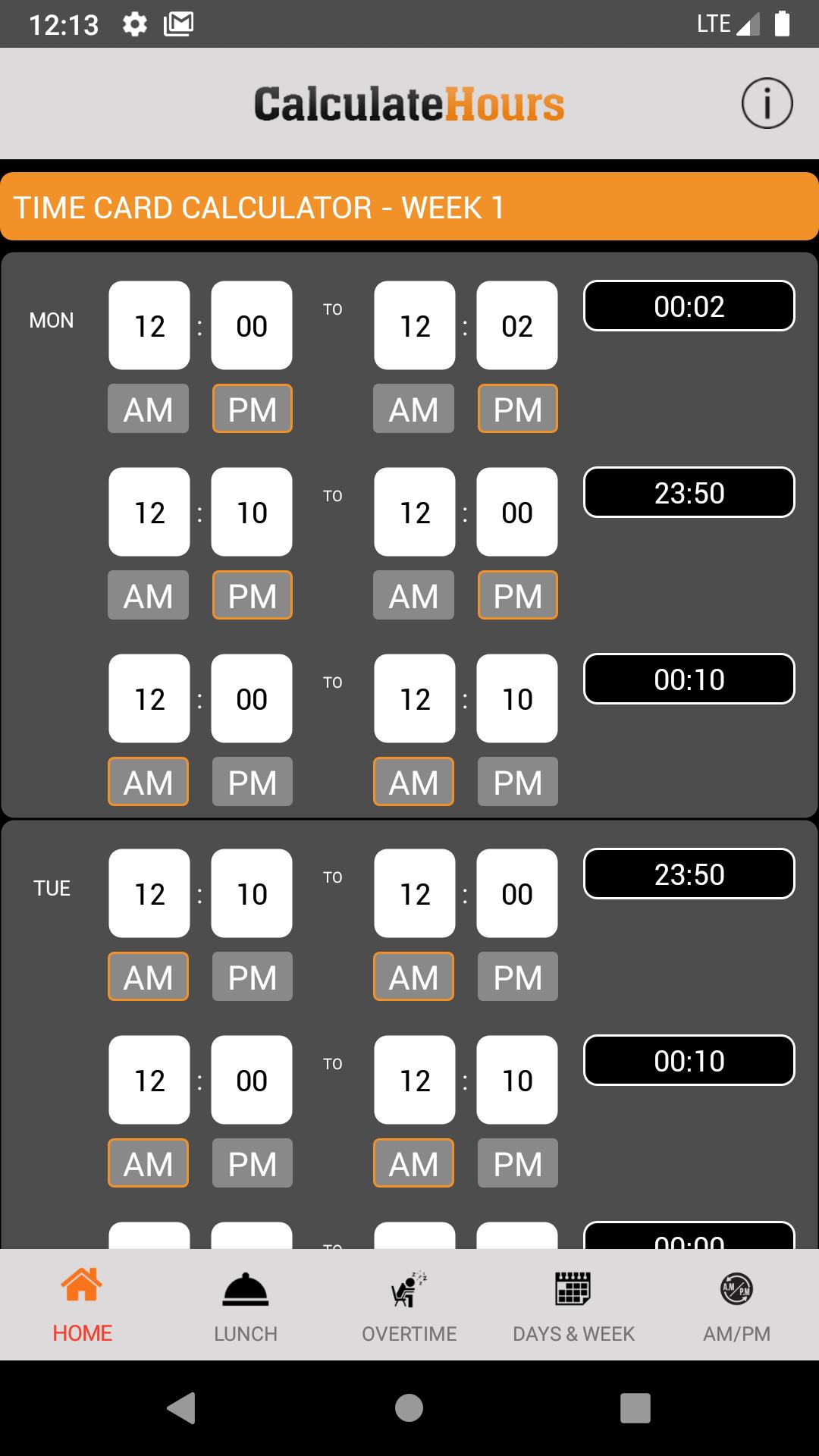This screenshot has width=819, height=1456.
Task: Select PM for Tuesday's first start time
Action: coord(252,977)
